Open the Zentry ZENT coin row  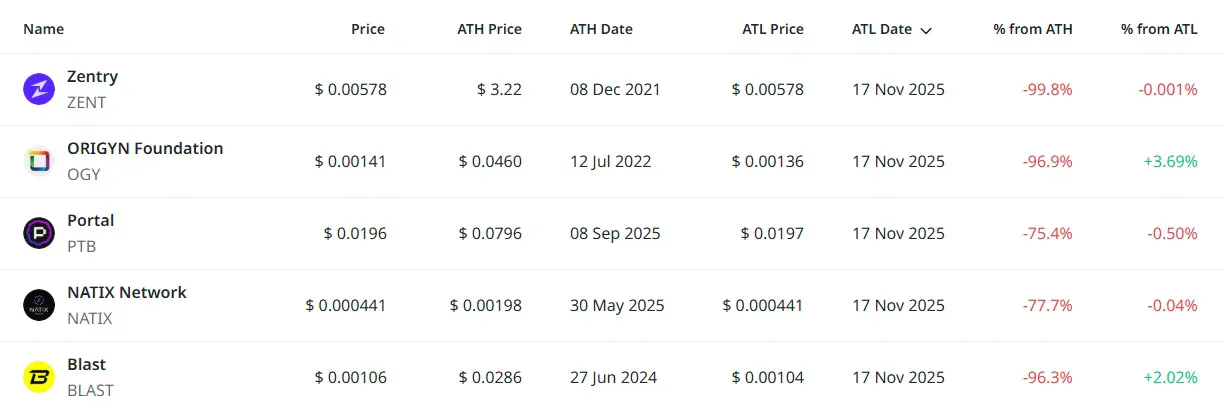(x=92, y=77)
